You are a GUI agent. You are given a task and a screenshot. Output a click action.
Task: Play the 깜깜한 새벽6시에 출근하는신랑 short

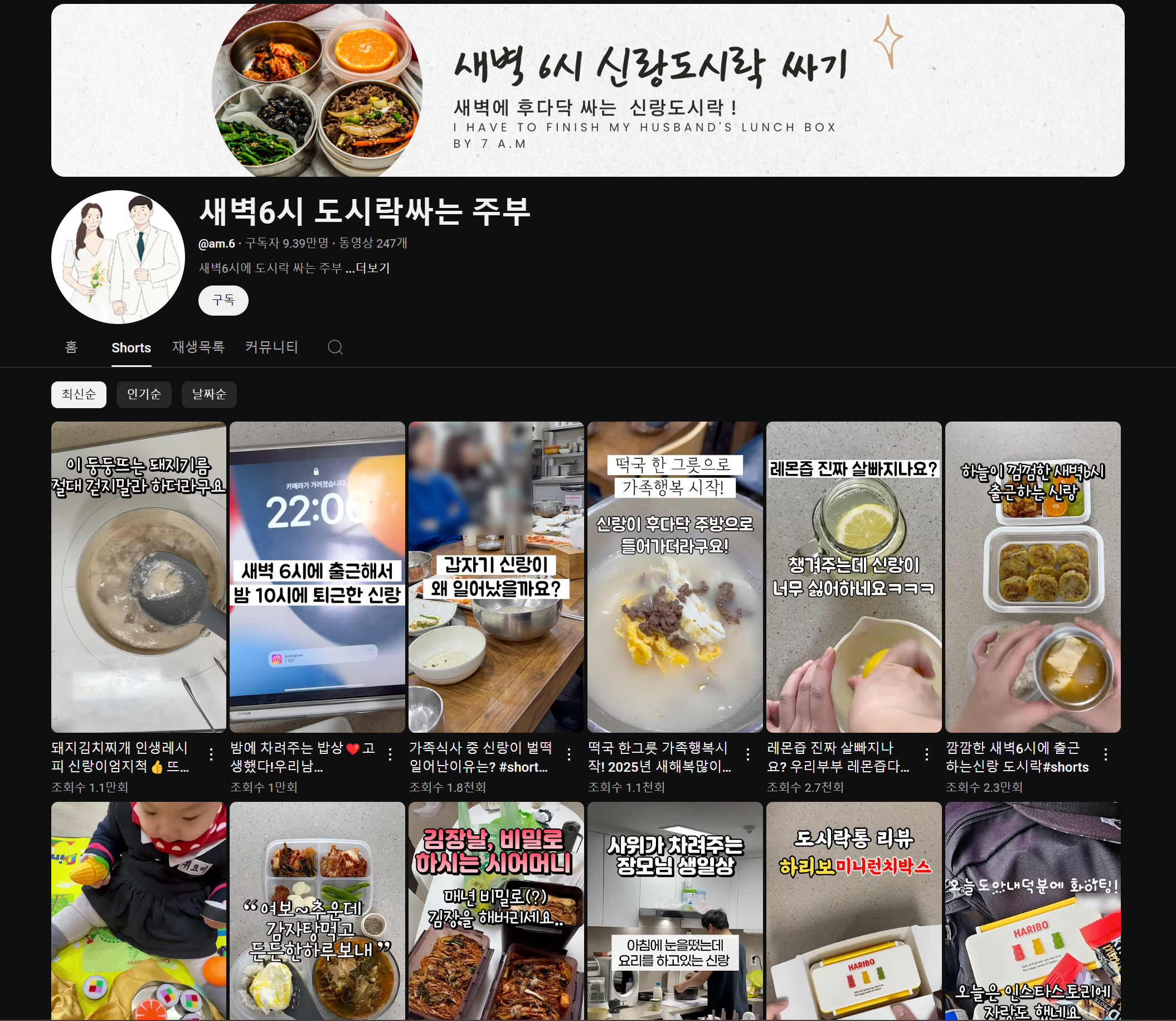coord(1033,577)
